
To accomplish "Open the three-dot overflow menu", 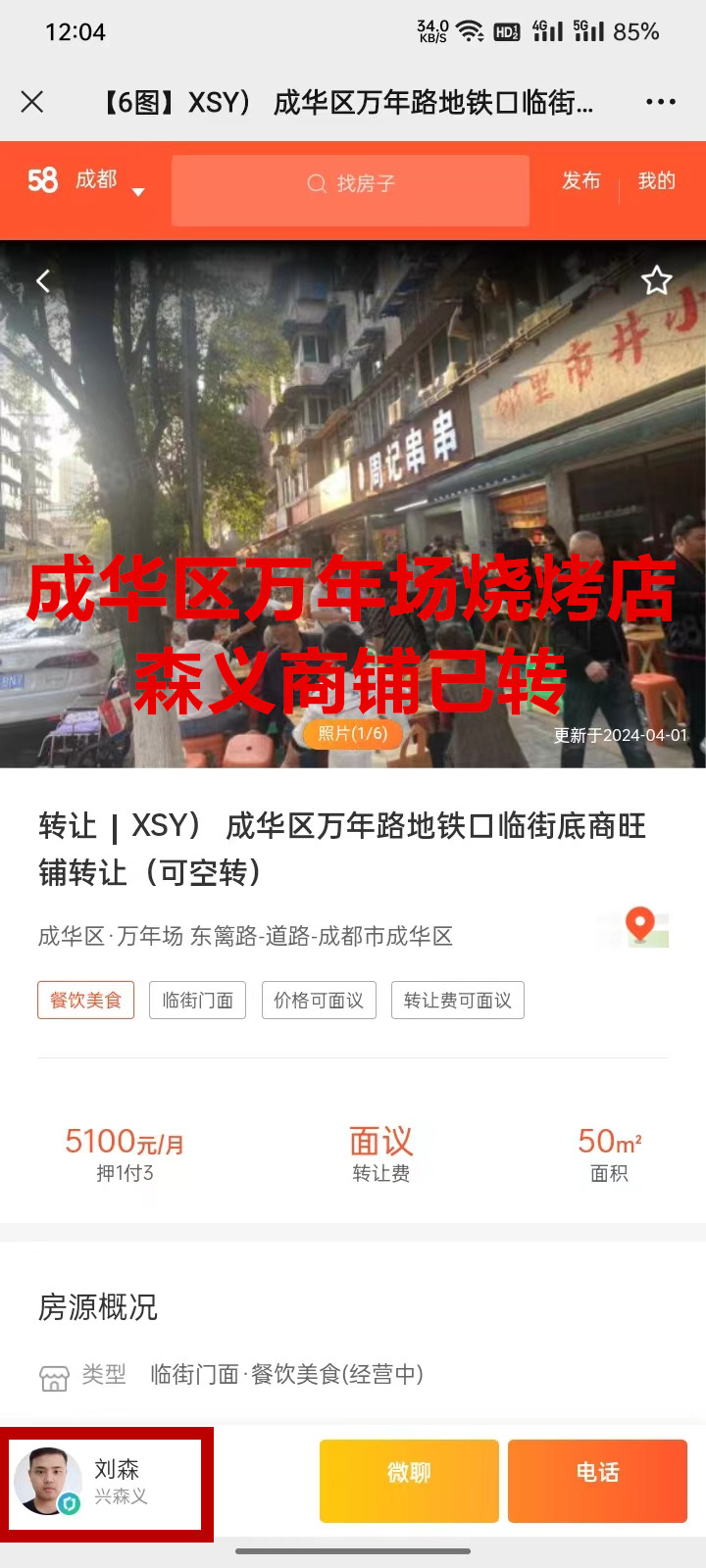I will pos(660,102).
